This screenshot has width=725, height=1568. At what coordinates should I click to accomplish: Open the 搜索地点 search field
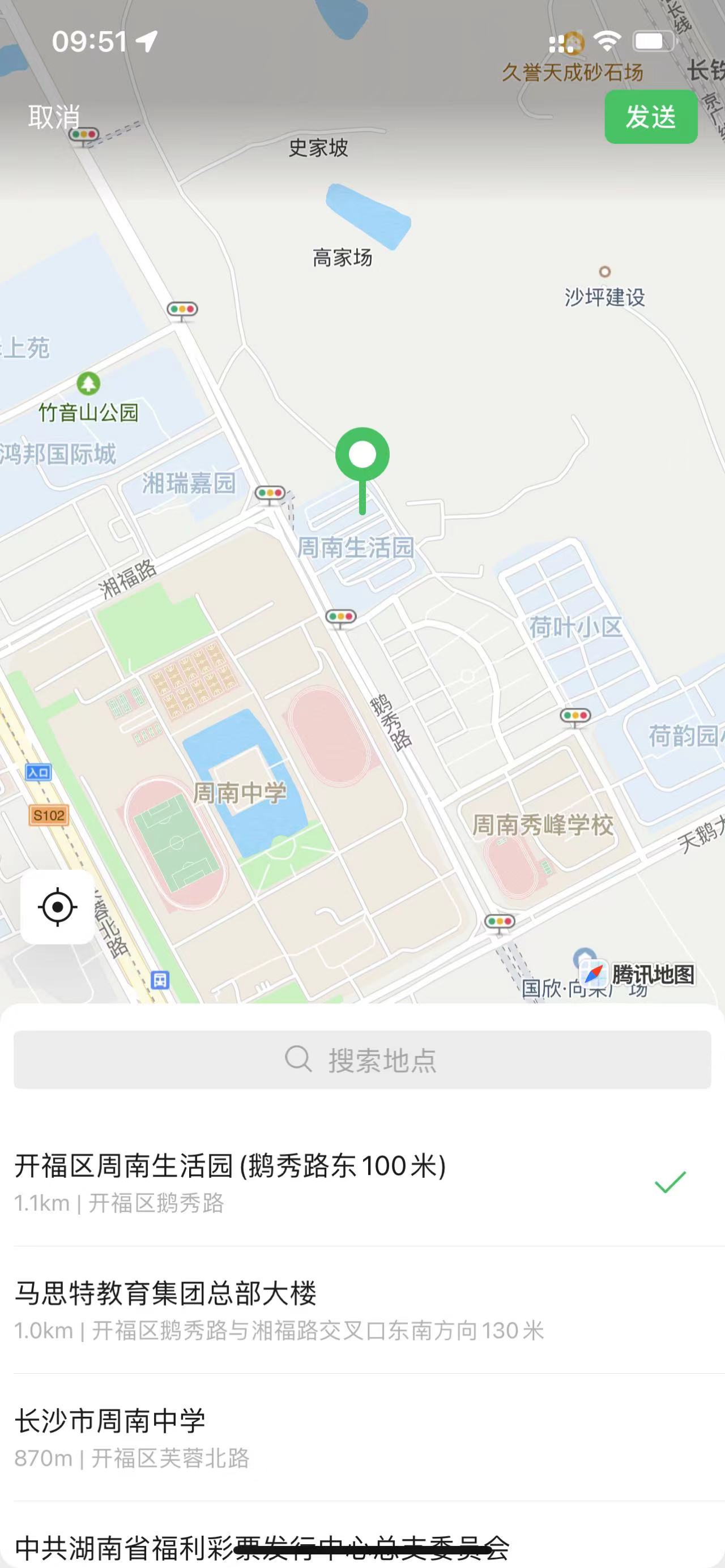pos(362,1059)
